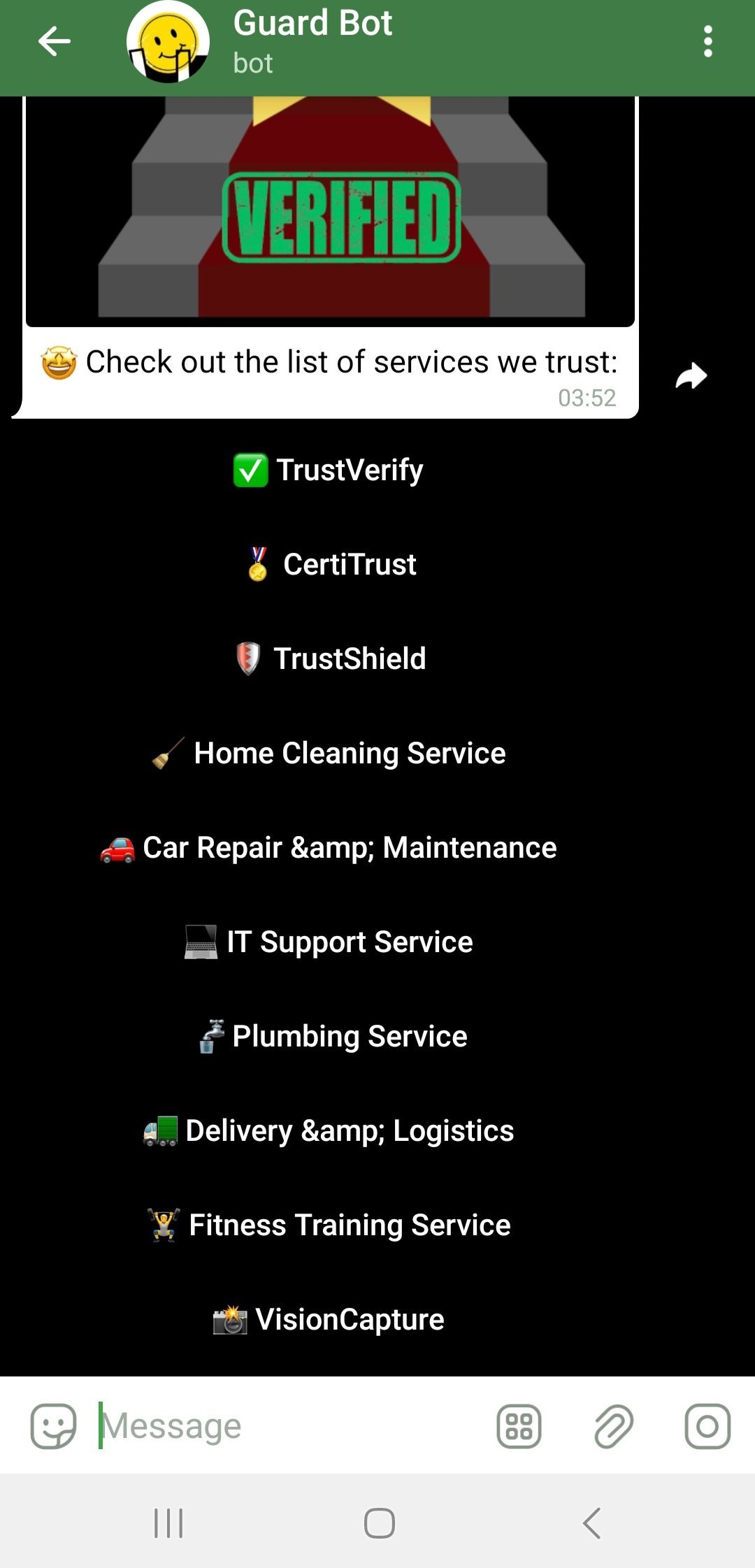The width and height of the screenshot is (755, 1568).
Task: Choose the VisionCapture button
Action: [329, 1319]
